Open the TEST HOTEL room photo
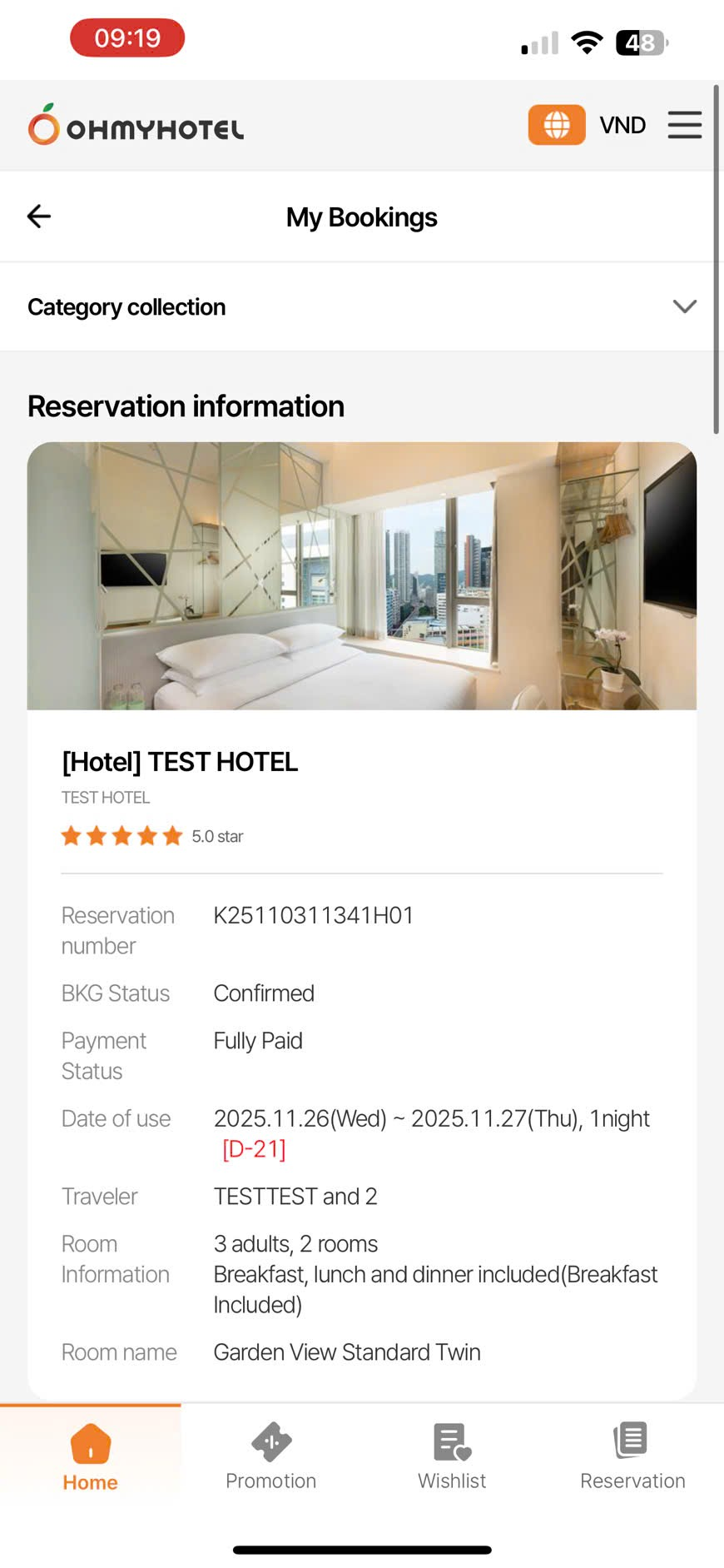Image resolution: width=724 pixels, height=1568 pixels. click(x=362, y=576)
